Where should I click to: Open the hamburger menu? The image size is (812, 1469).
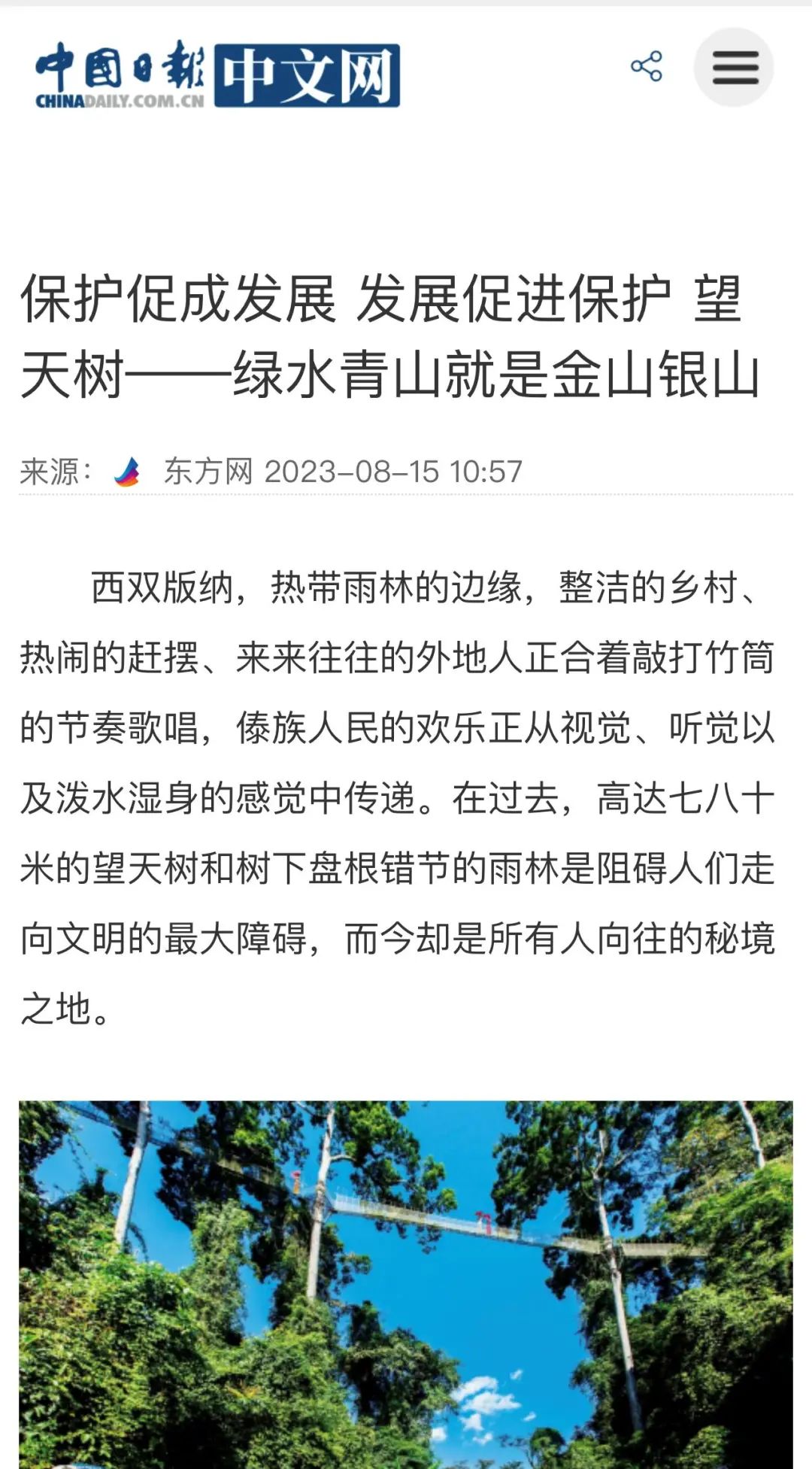click(734, 68)
